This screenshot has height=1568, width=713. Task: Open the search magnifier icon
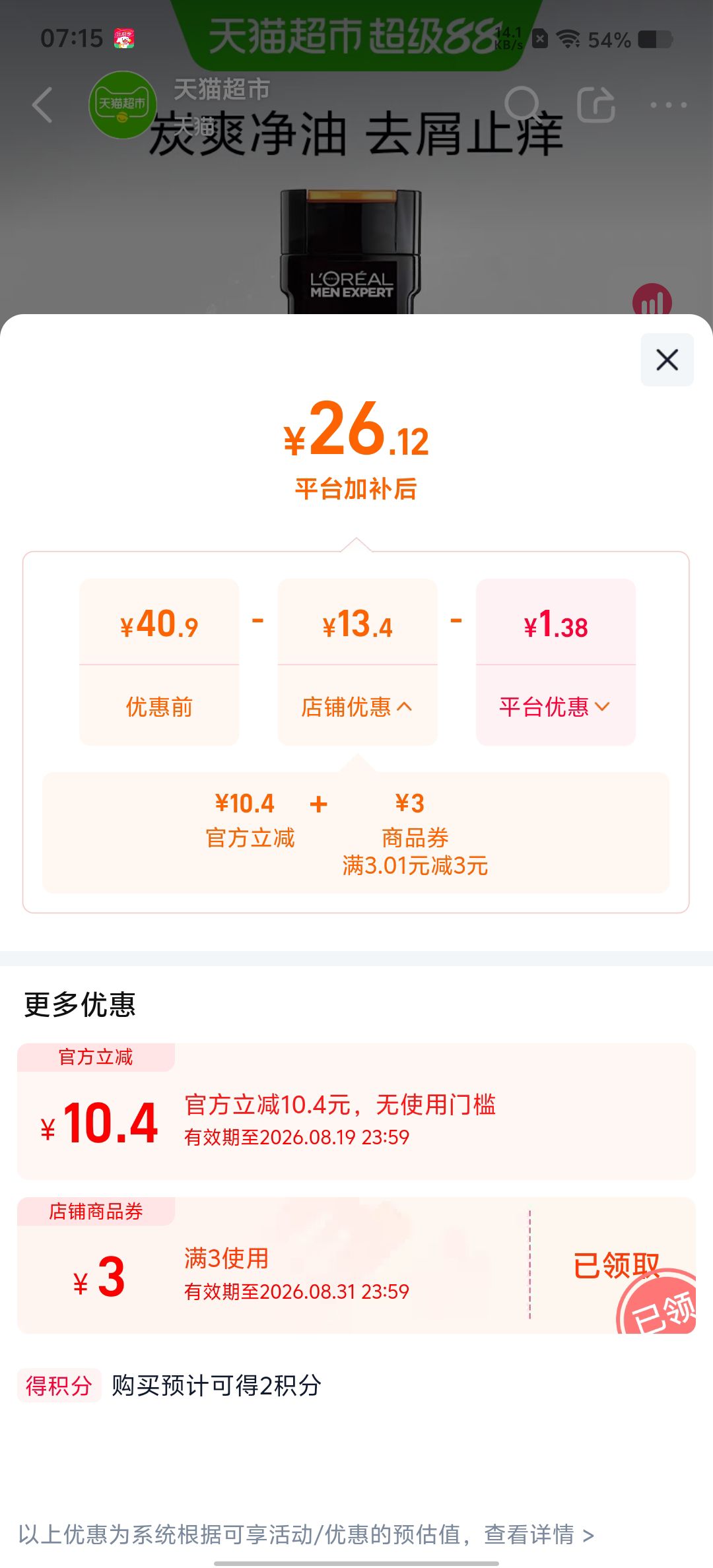click(x=522, y=104)
